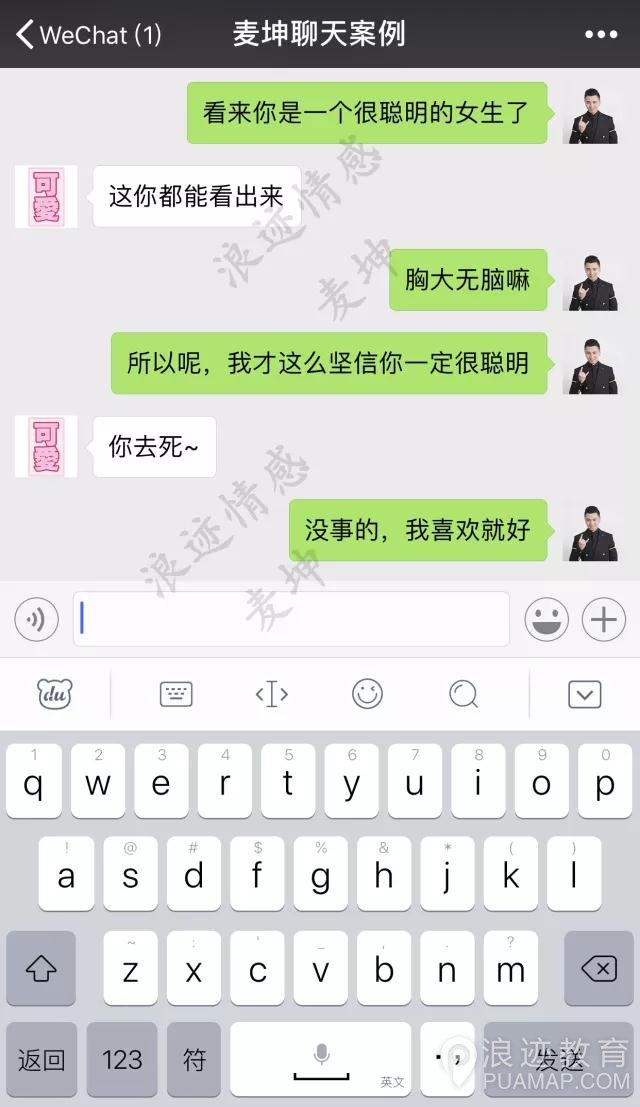Open the plus attachment menu
The image size is (640, 1107).
(603, 620)
